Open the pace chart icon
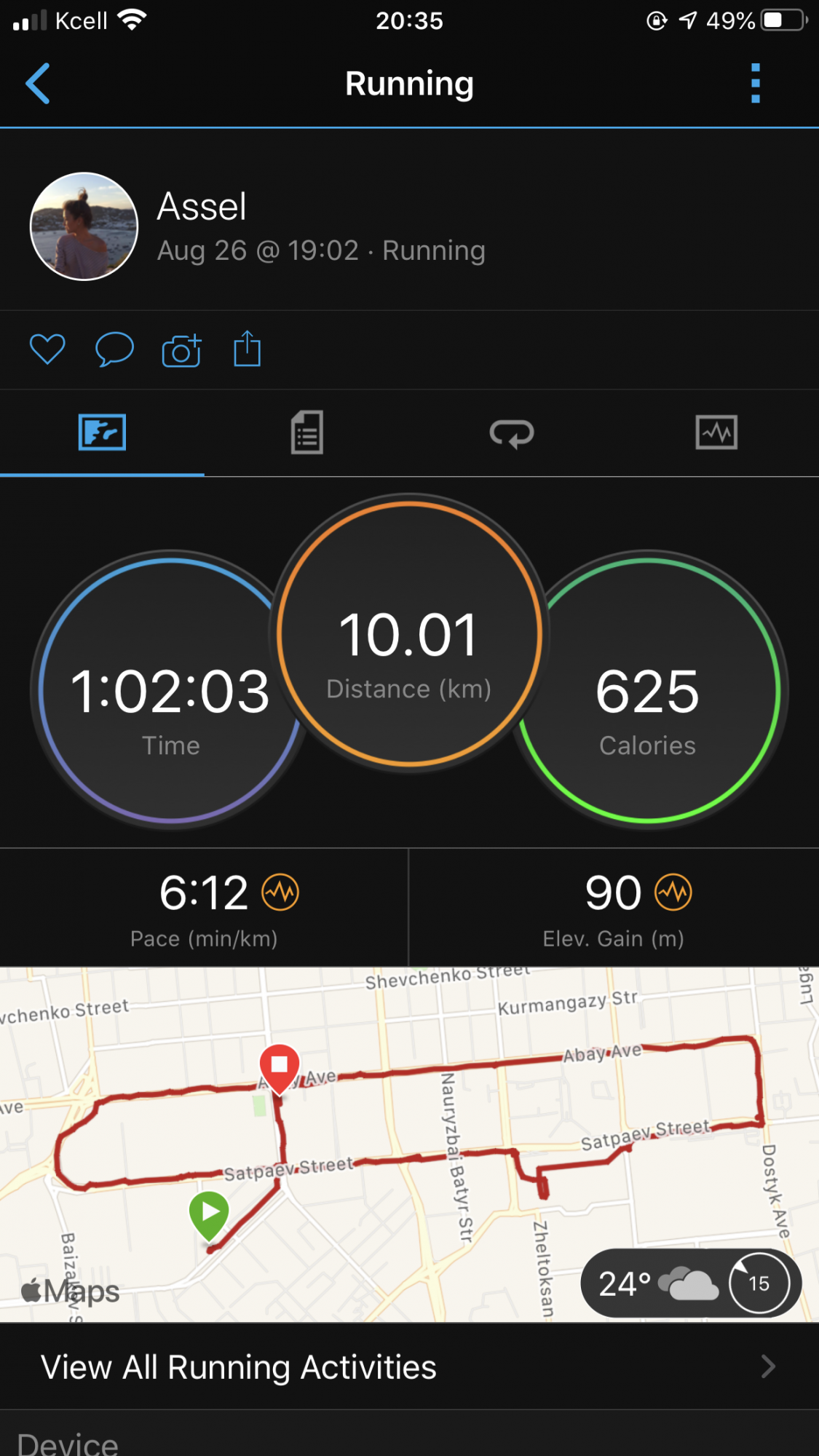This screenshot has height=1456, width=819. coord(281,892)
